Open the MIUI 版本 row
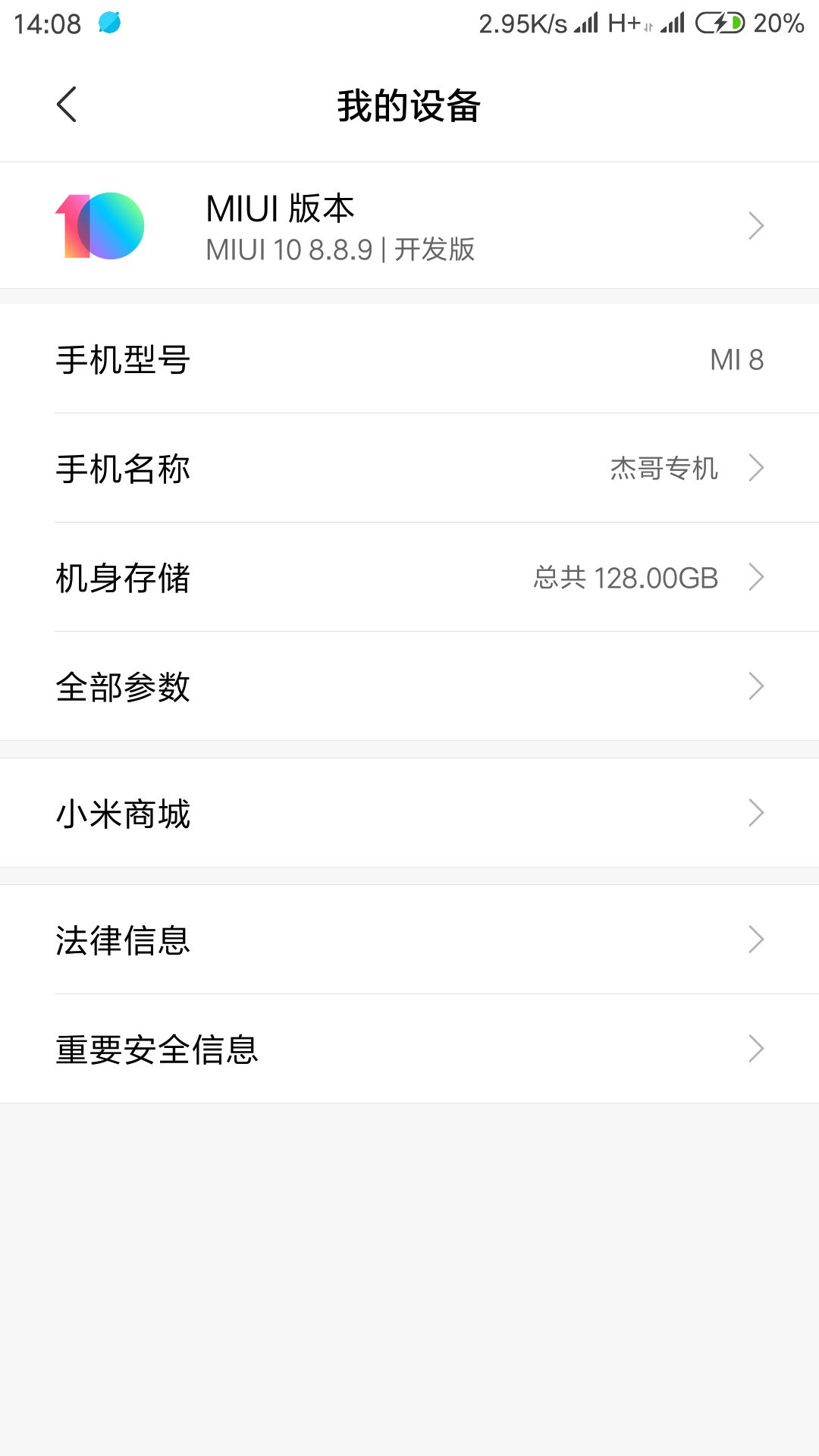 tap(409, 225)
